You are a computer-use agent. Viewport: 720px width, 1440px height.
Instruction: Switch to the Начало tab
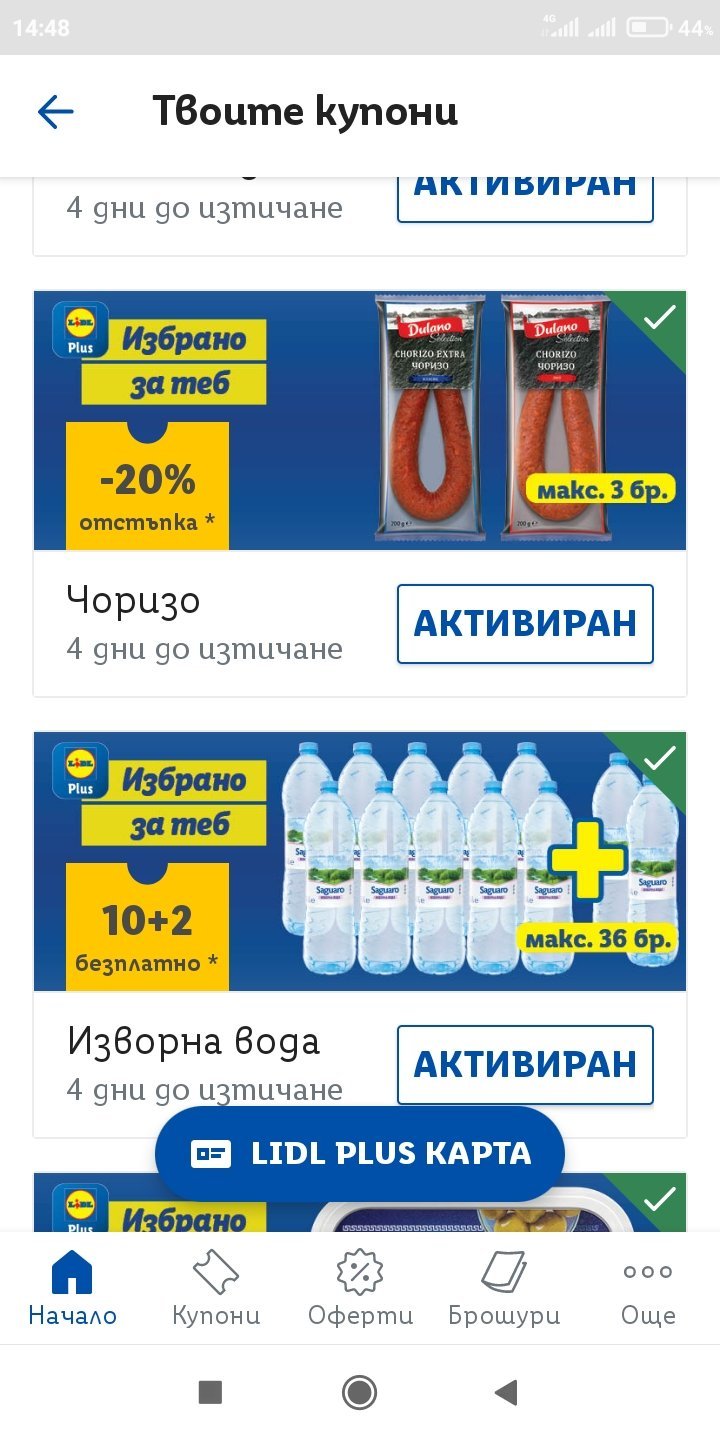point(72,1288)
